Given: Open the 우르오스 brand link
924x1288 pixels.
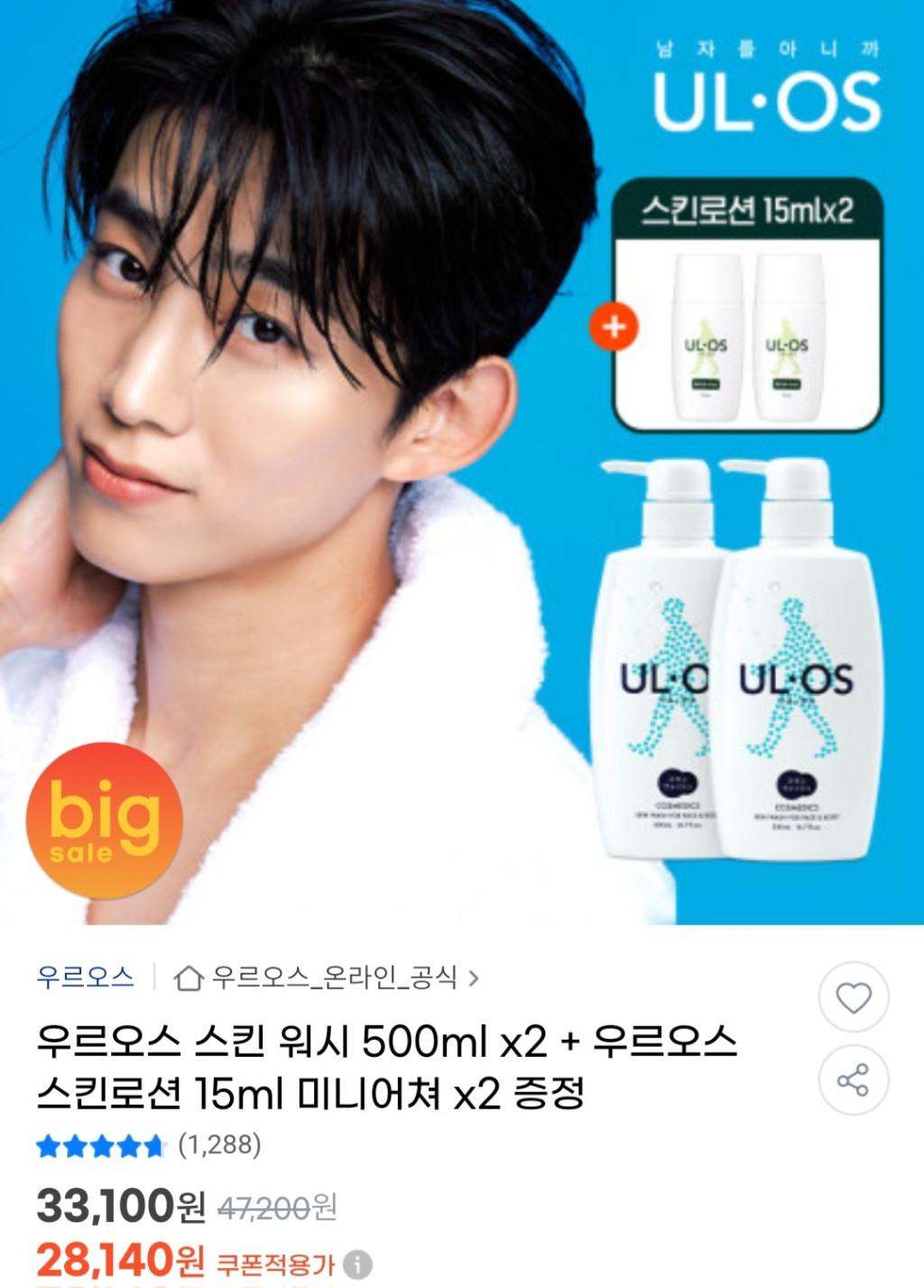Looking at the screenshot, I should (x=85, y=978).
